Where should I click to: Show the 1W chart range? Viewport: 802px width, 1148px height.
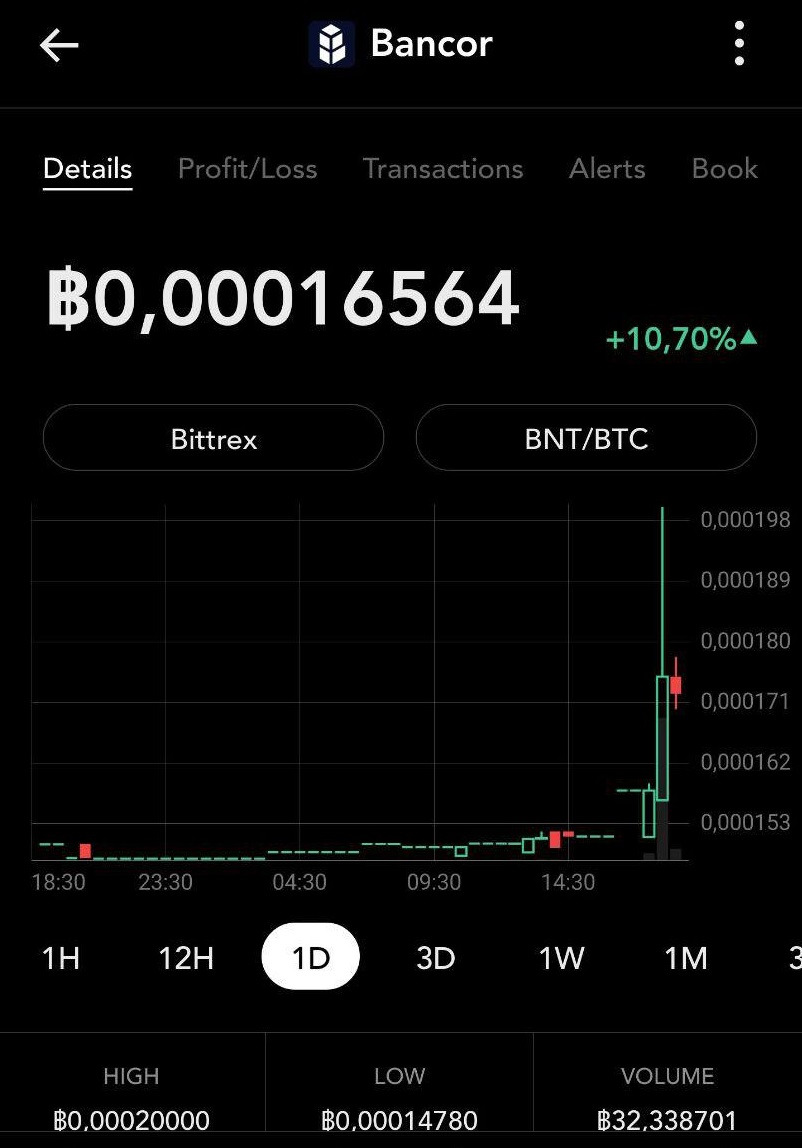coord(561,958)
